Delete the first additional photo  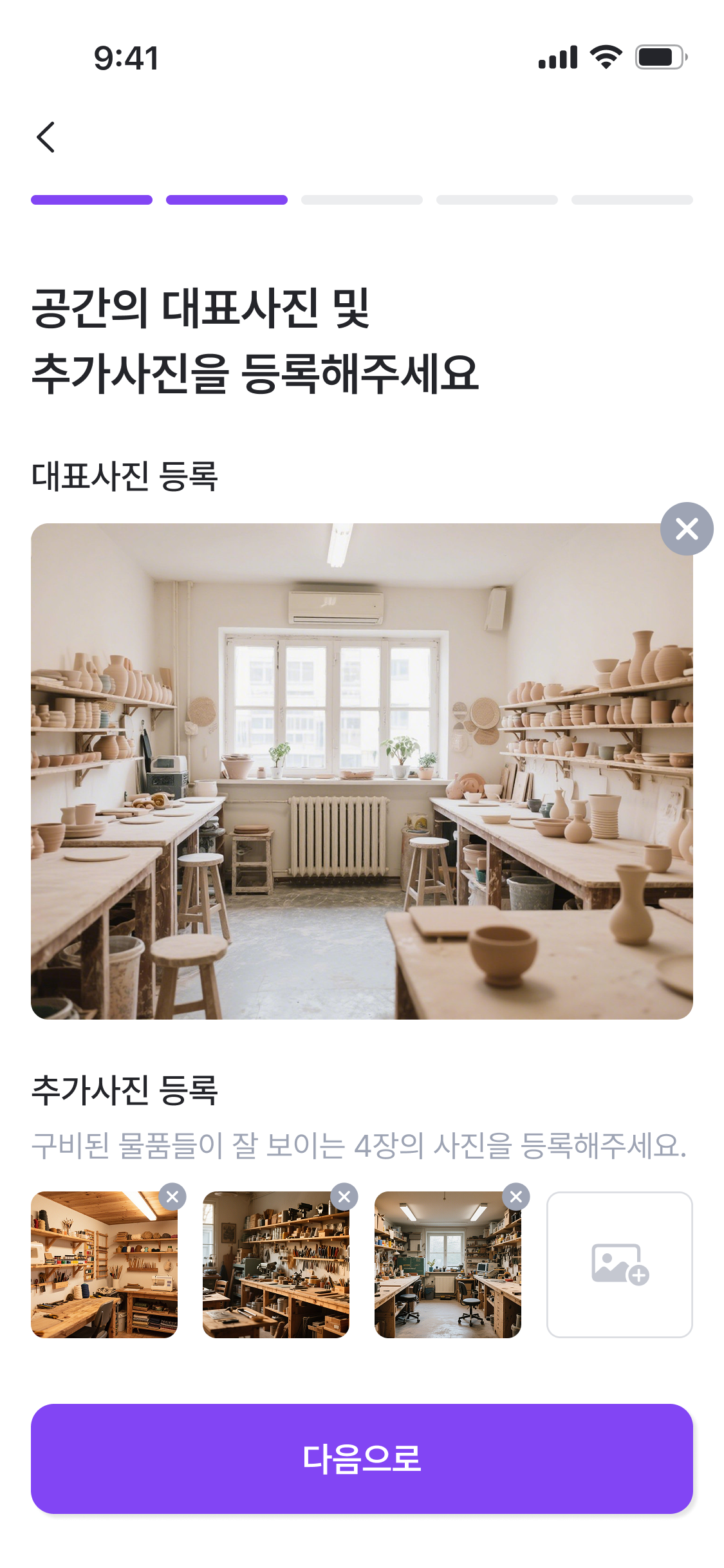tap(172, 1197)
